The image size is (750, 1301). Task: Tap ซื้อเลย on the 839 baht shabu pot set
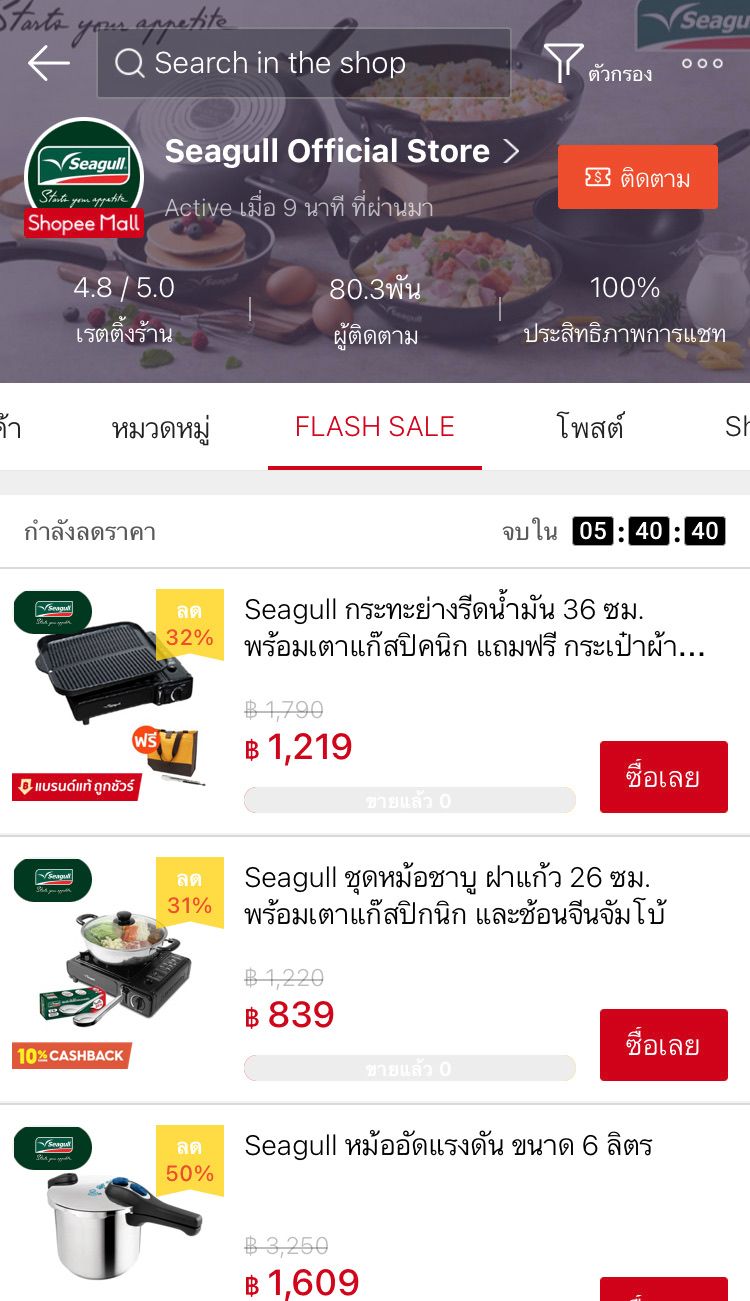click(663, 1045)
